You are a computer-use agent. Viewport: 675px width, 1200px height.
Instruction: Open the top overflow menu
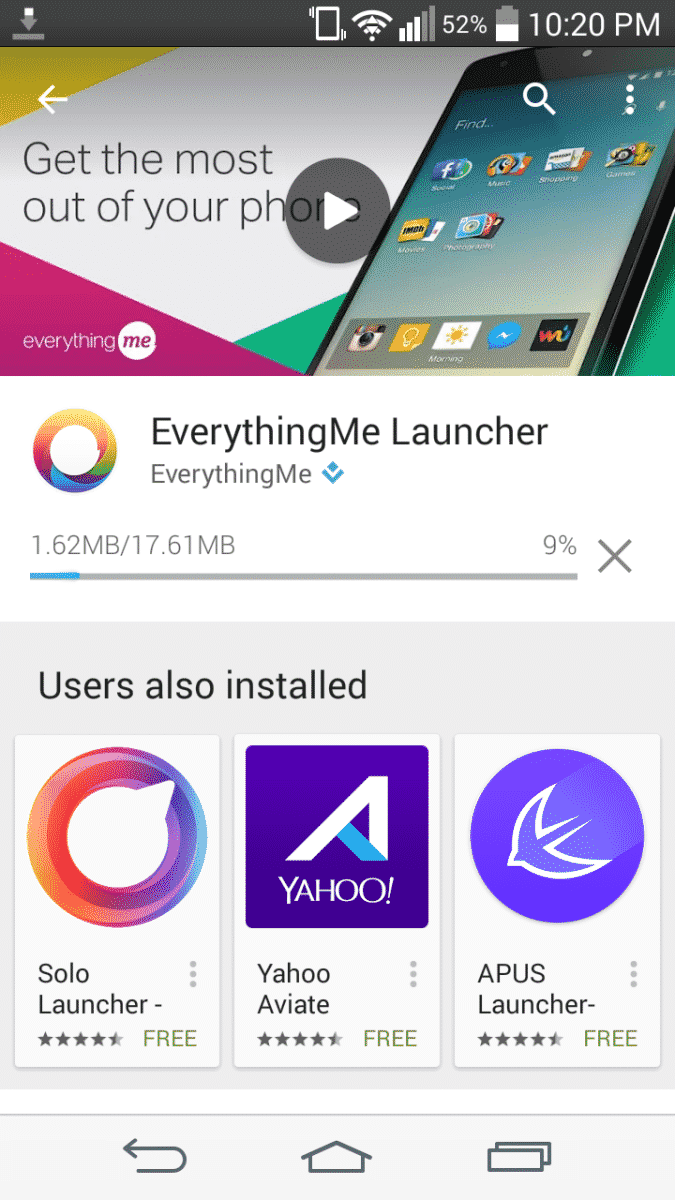[x=629, y=99]
